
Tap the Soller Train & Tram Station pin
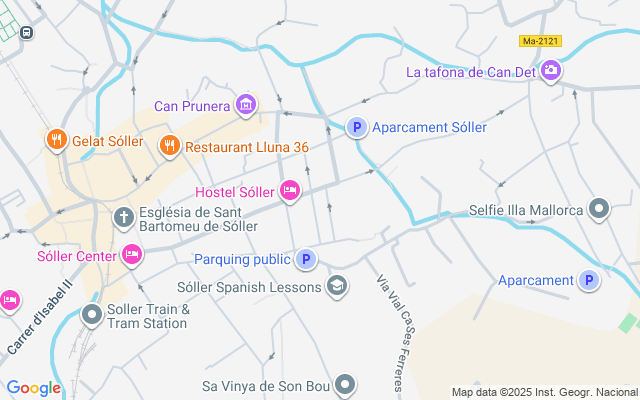[92, 315]
